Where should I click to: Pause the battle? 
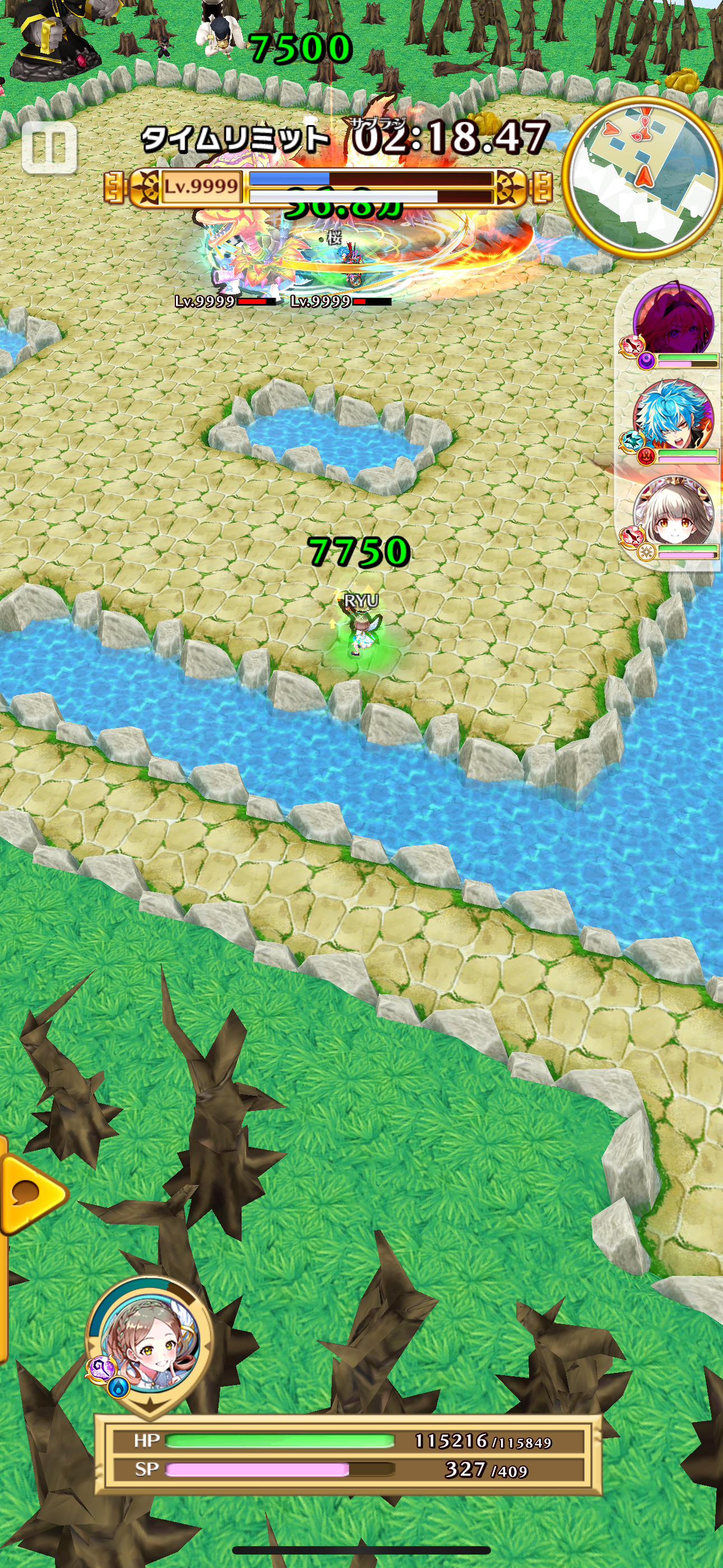(49, 148)
